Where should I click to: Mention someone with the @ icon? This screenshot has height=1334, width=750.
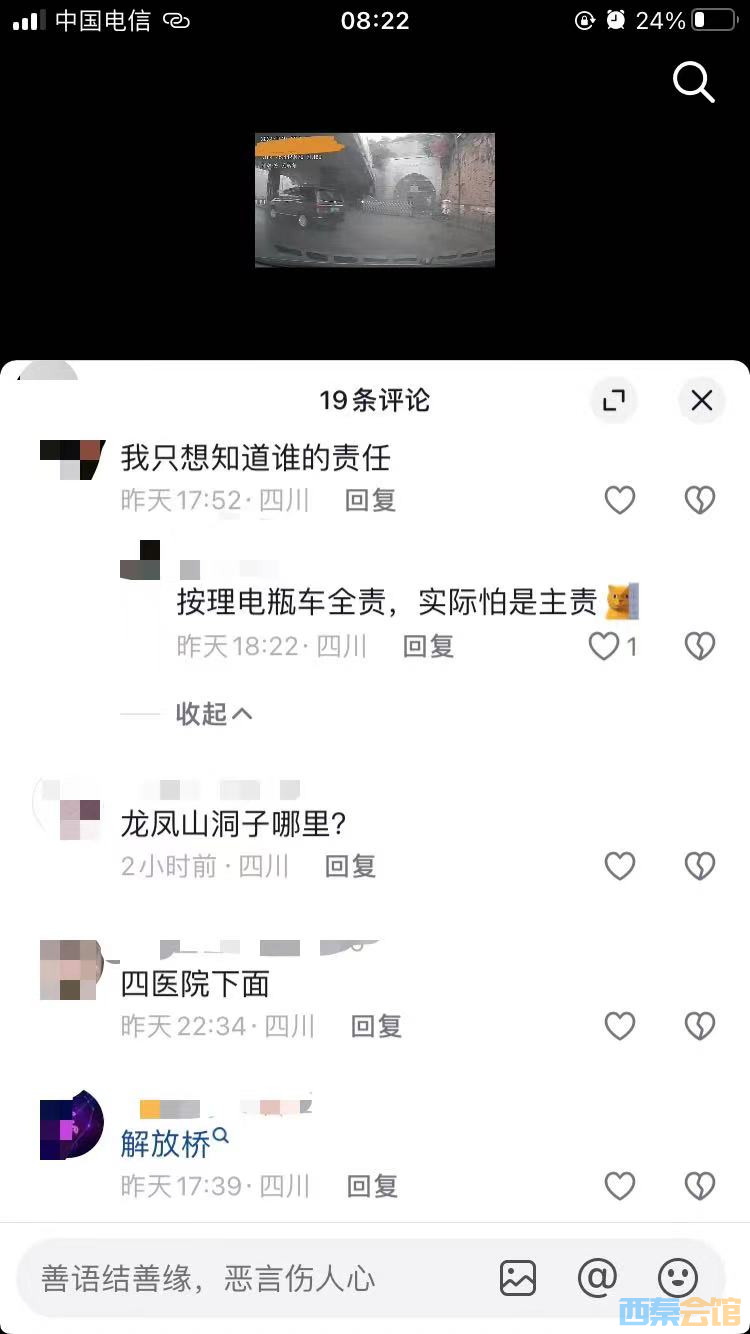tap(597, 1278)
